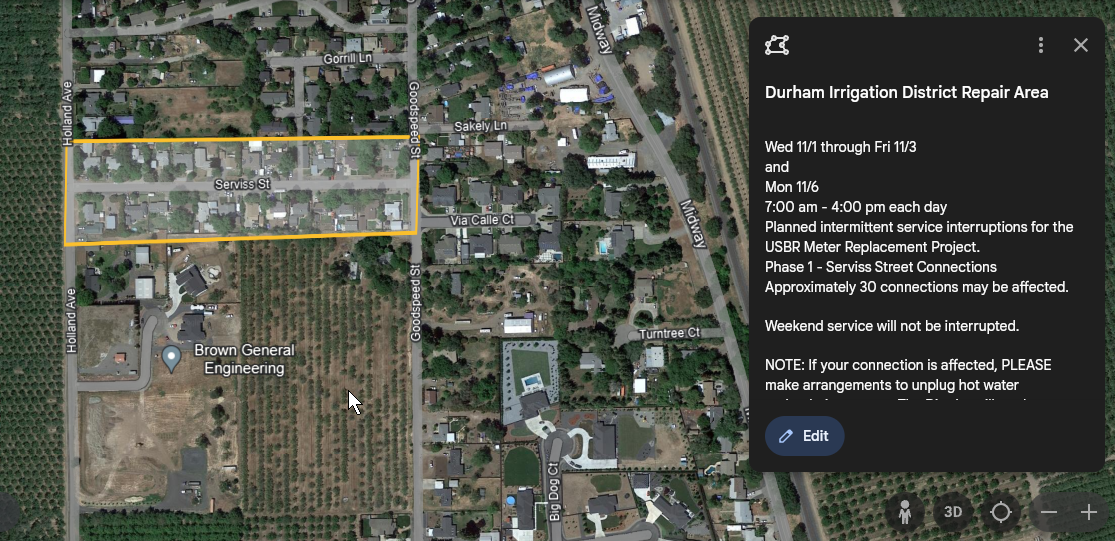
Task: Switch the map to 3D view
Action: tap(953, 512)
